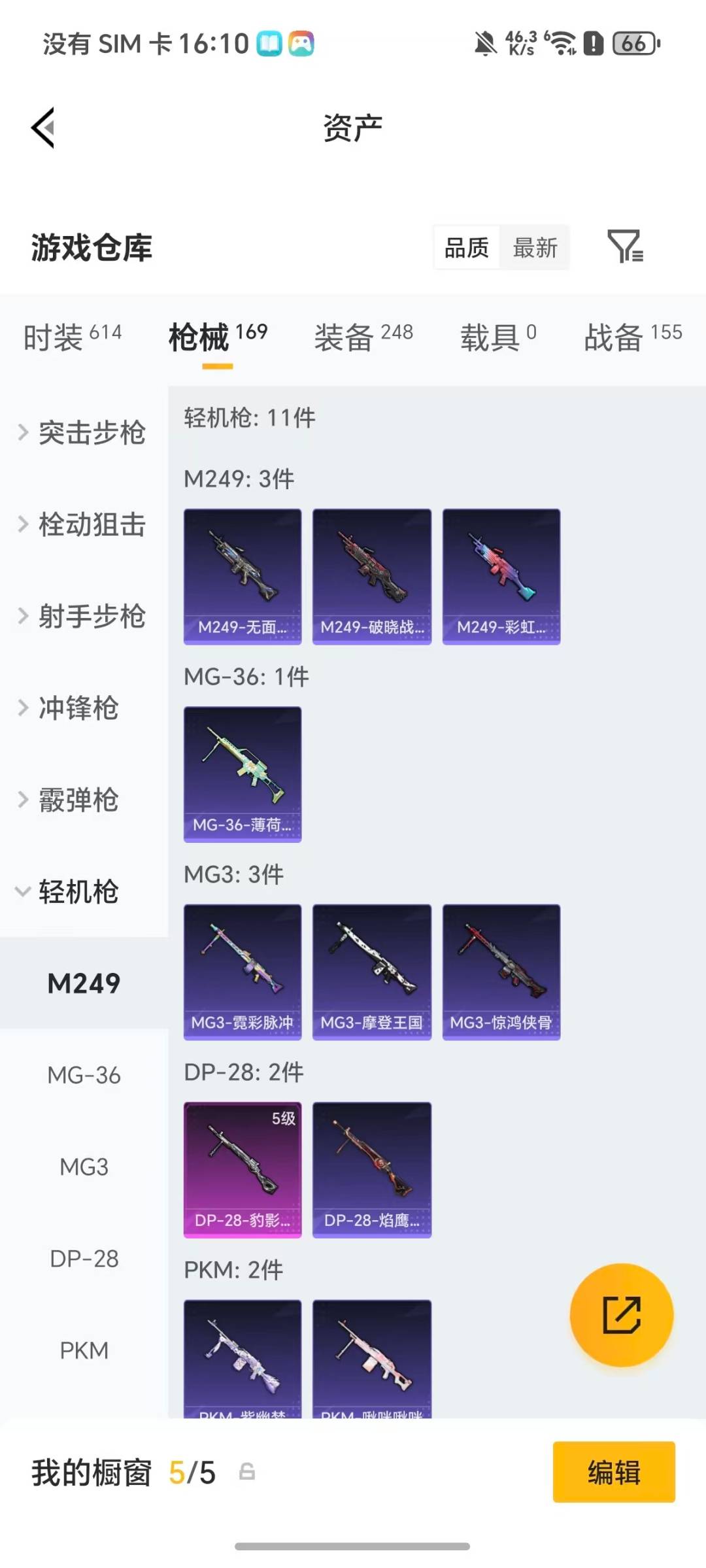Screen dimensions: 706x1568
Task: Switch to the 载具 tab
Action: point(498,337)
